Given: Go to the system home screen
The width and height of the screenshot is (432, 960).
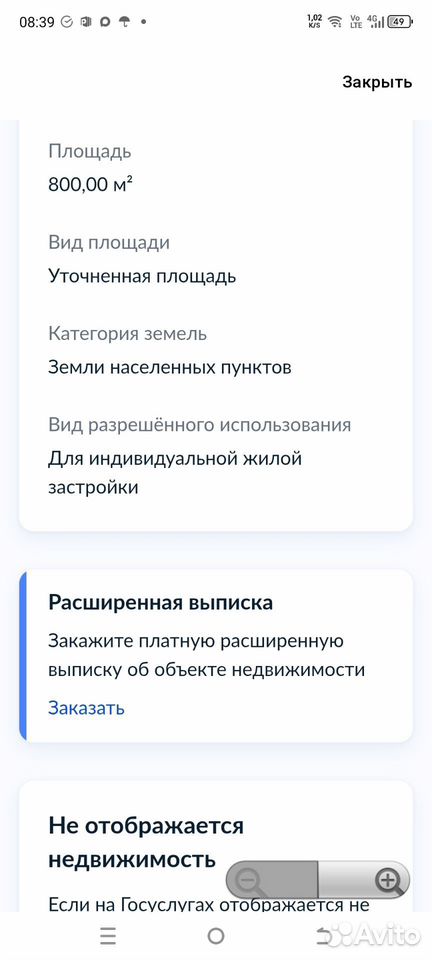Looking at the screenshot, I should 216,936.
